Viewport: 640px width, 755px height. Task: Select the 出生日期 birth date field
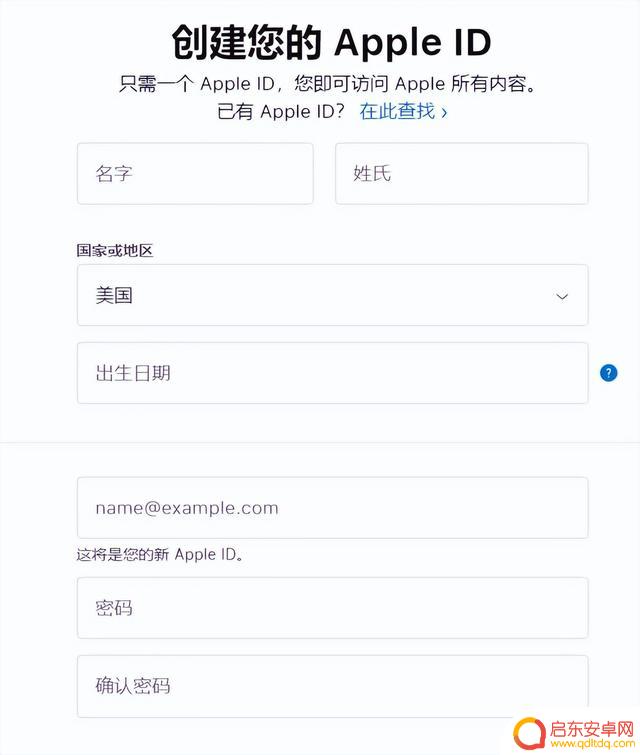pyautogui.click(x=332, y=373)
